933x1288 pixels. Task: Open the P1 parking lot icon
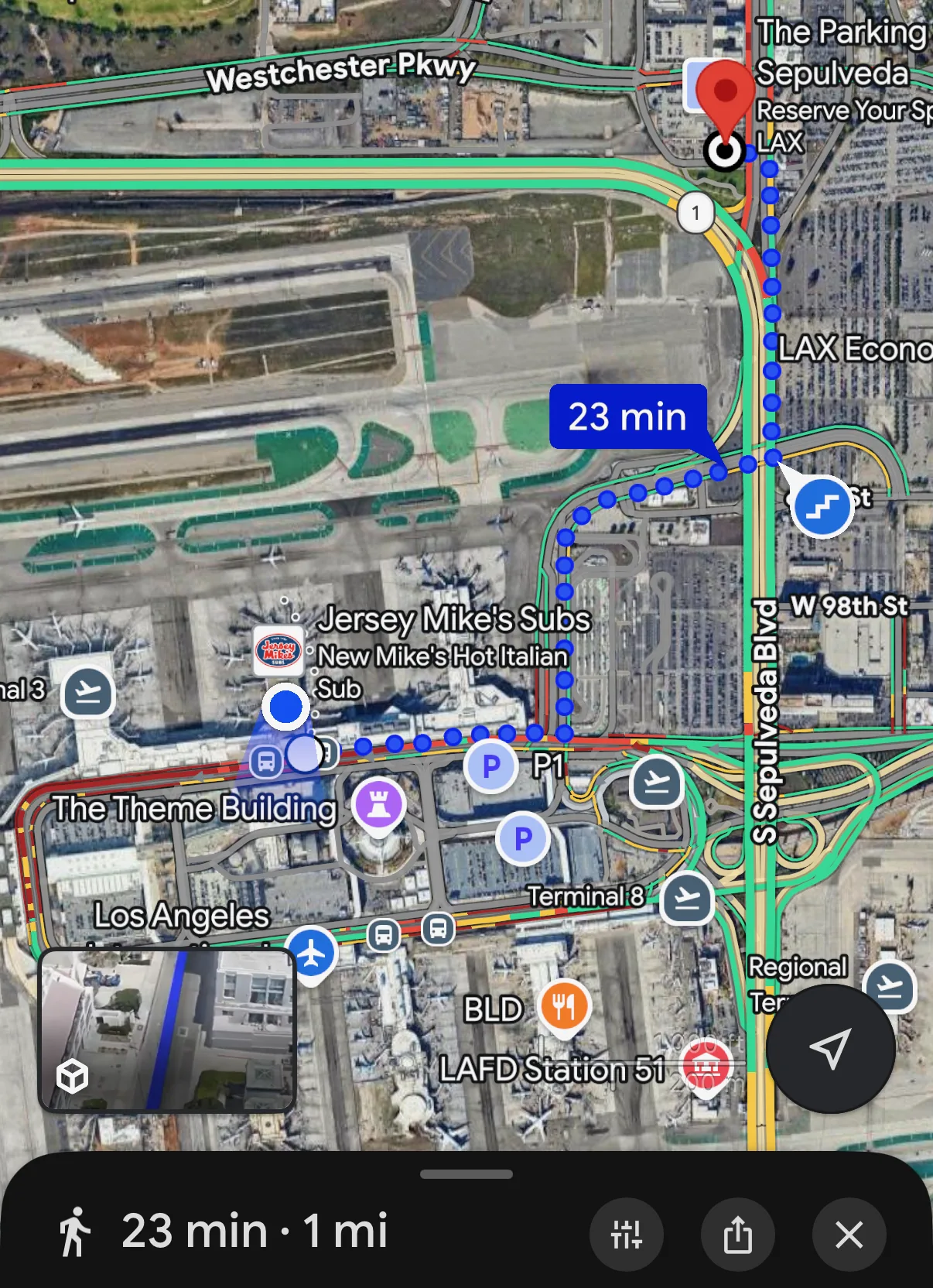(x=490, y=763)
